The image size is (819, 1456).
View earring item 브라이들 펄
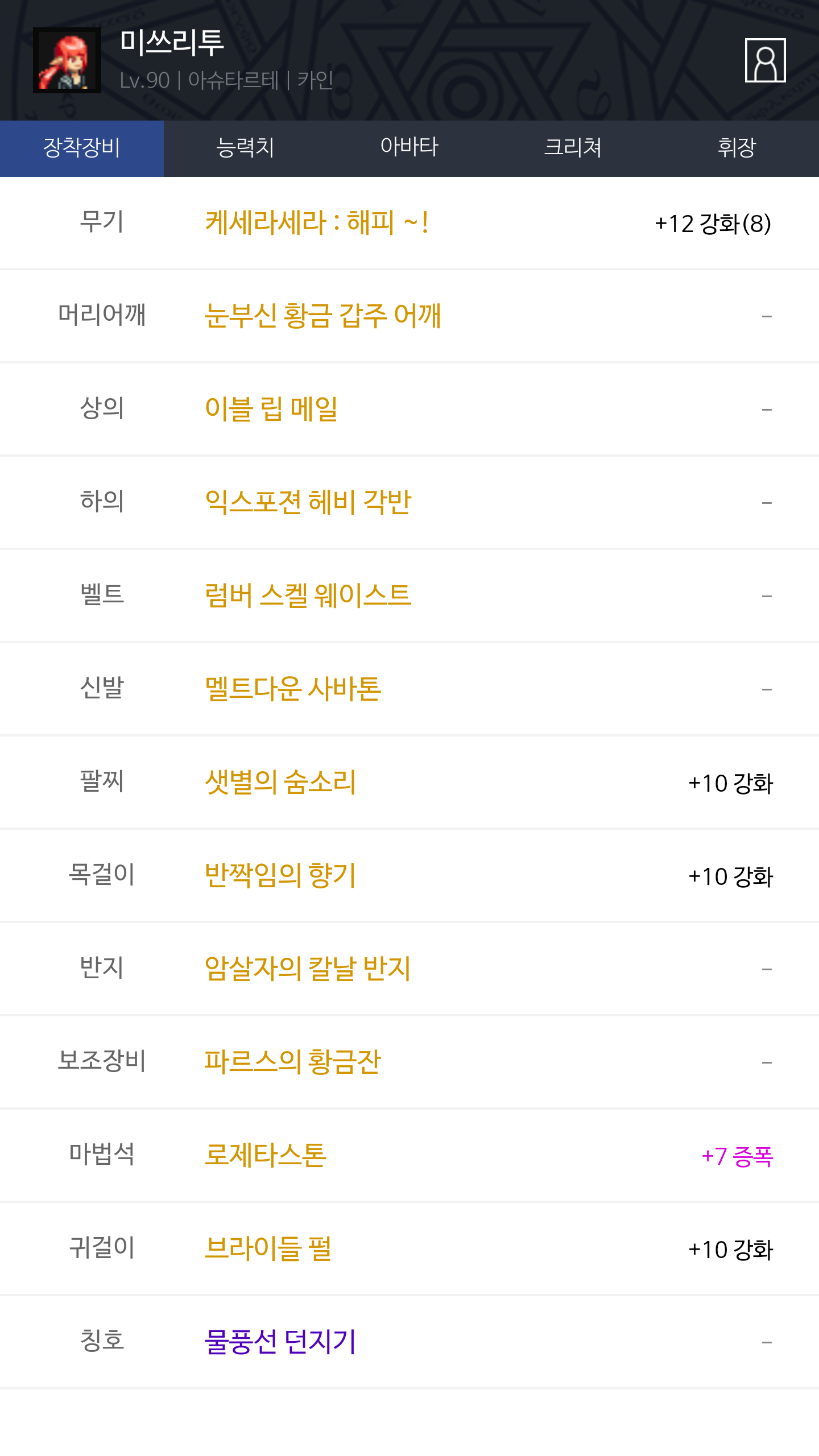(268, 1248)
